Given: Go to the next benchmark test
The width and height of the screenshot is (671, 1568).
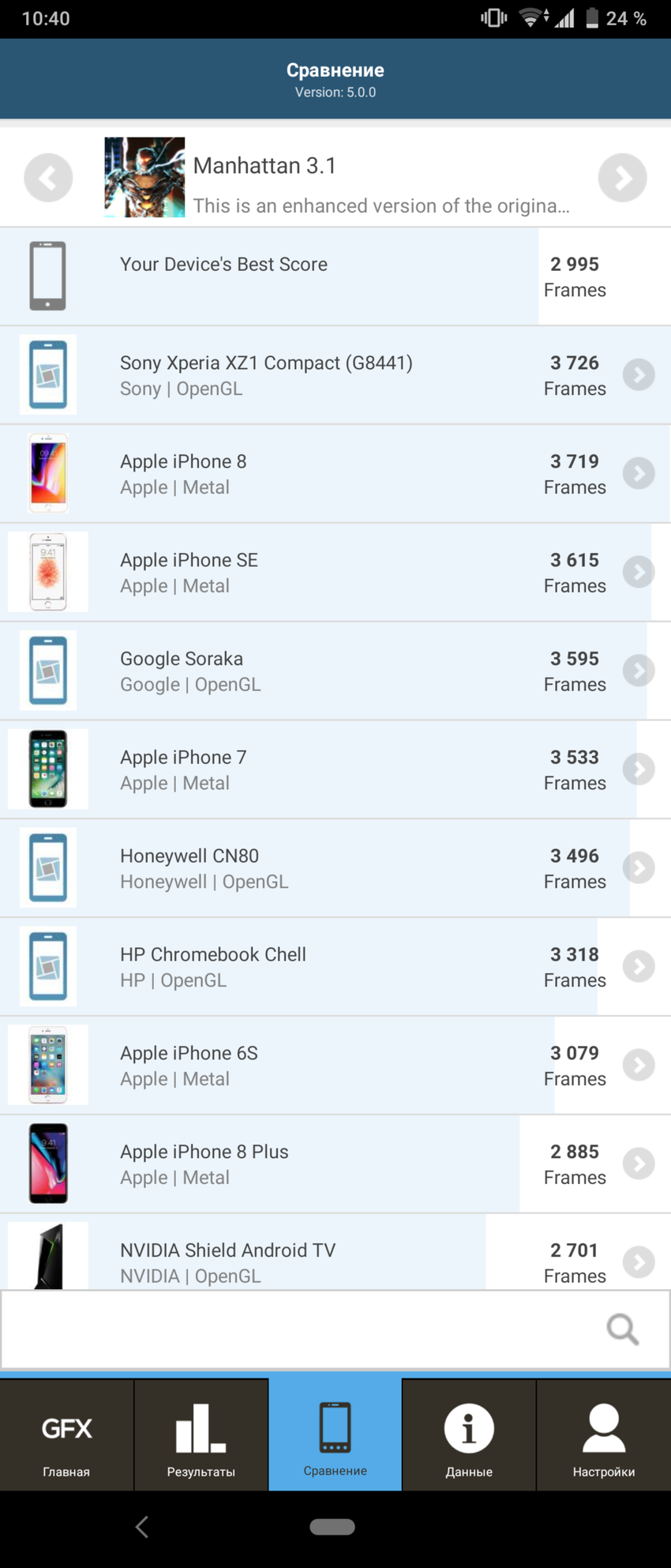Looking at the screenshot, I should click(622, 178).
